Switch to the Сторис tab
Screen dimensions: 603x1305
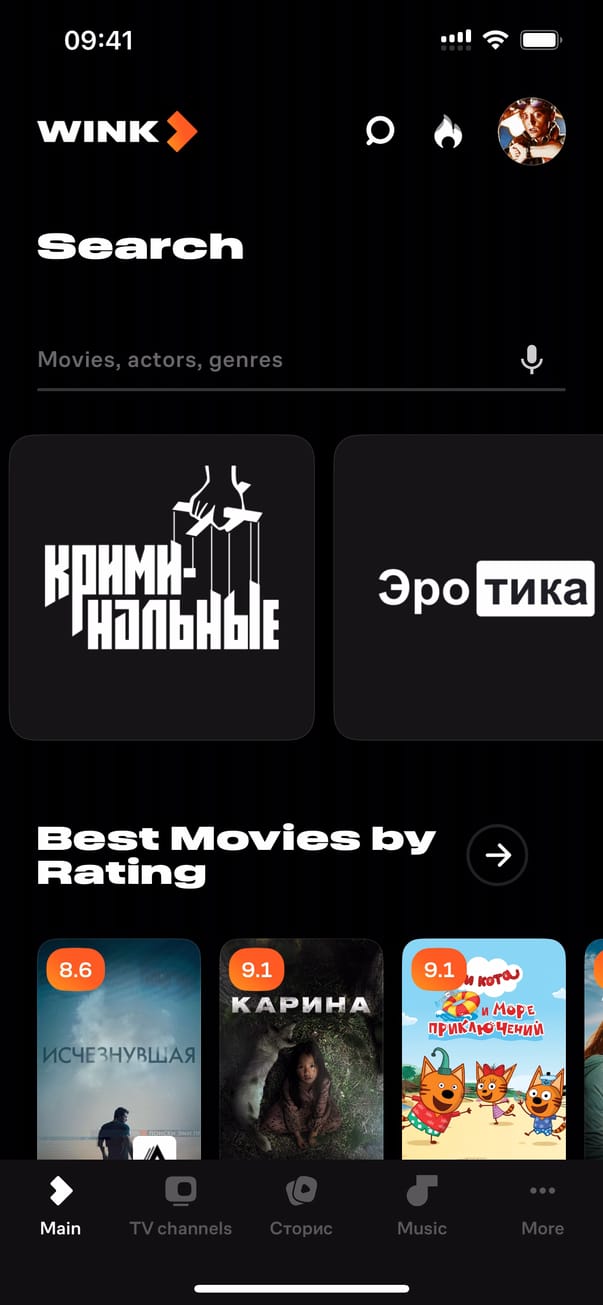(301, 1205)
